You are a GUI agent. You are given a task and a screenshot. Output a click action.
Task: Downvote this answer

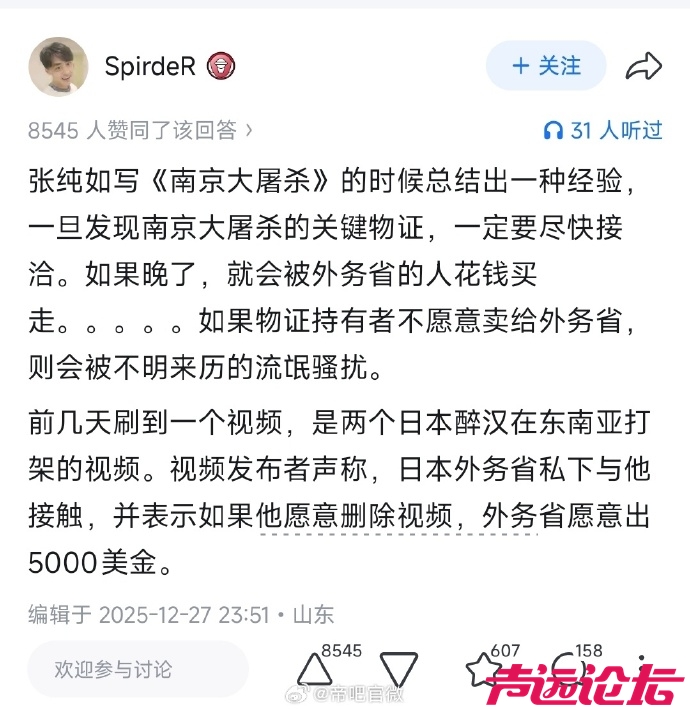click(398, 669)
